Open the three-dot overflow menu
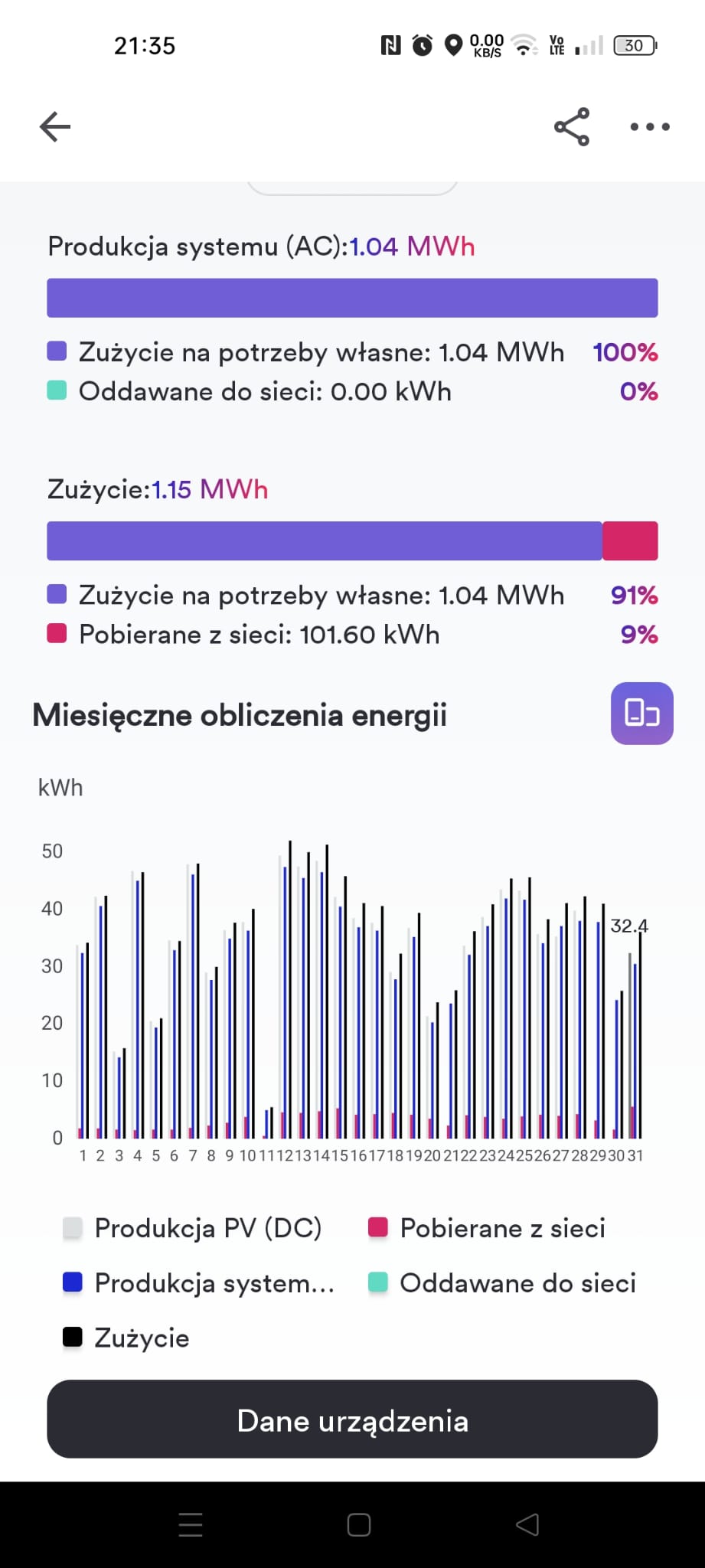The height and width of the screenshot is (1568, 705). (x=649, y=126)
